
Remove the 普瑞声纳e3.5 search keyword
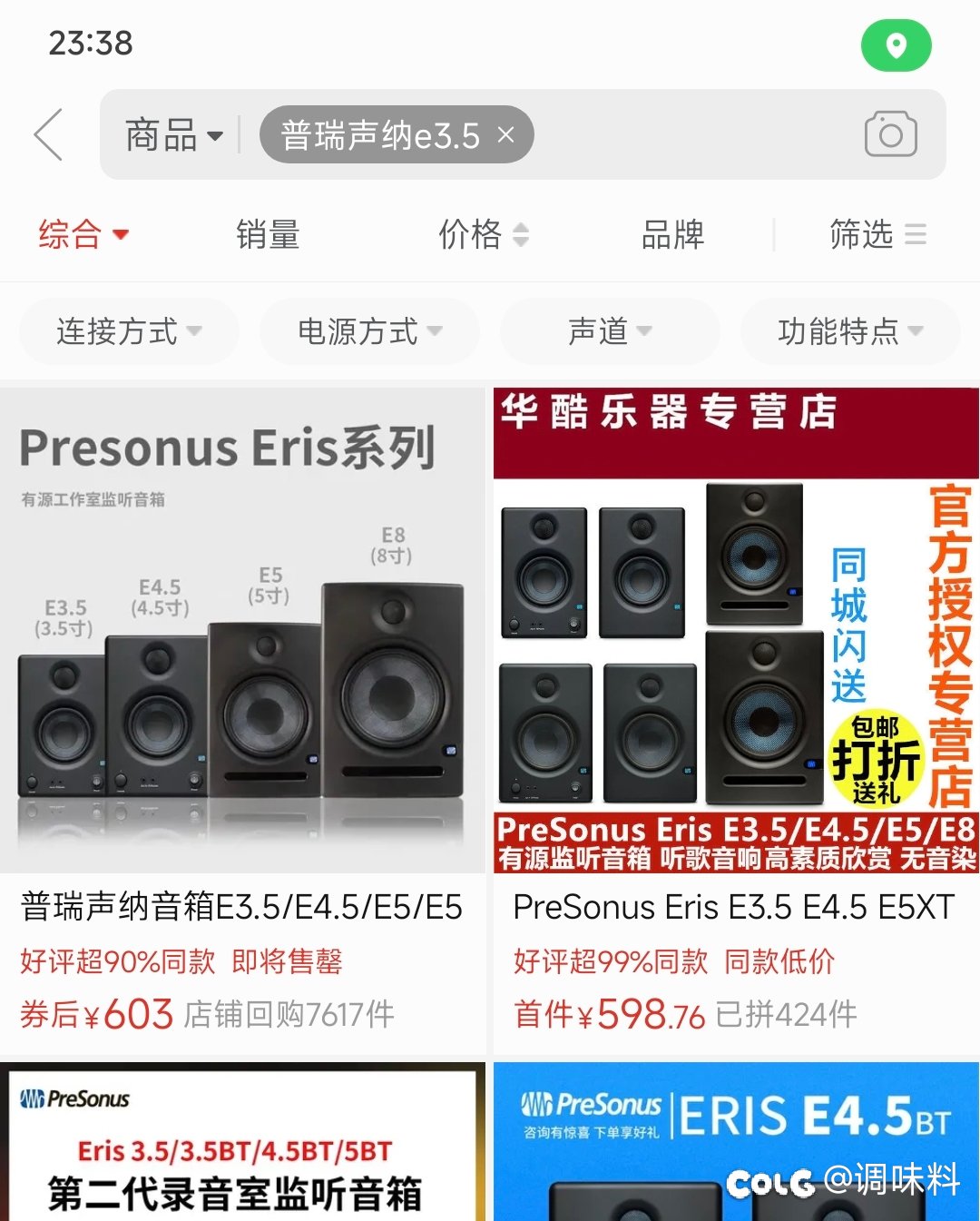tap(506, 135)
